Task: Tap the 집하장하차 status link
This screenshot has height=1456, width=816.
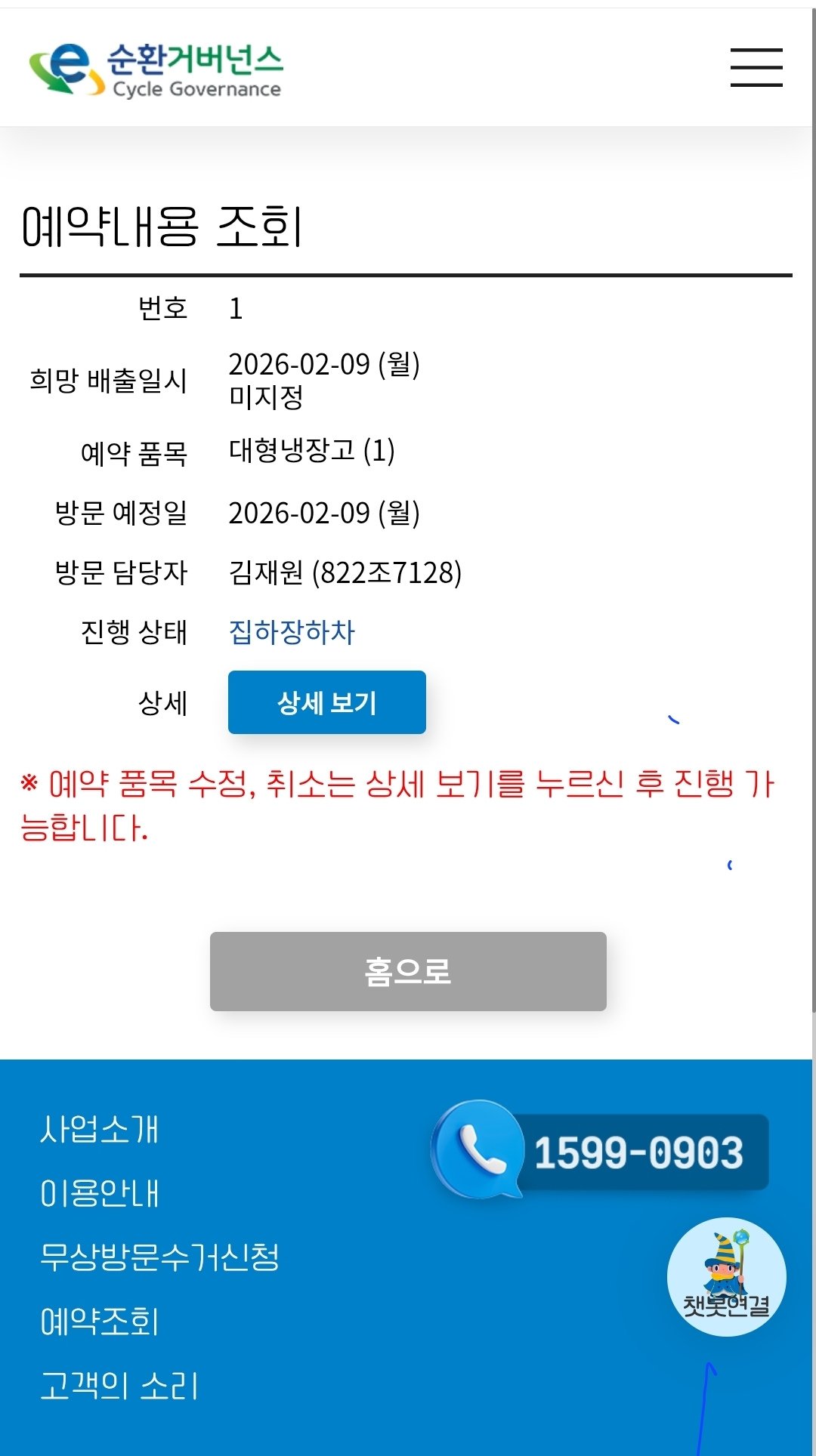Action: pyautogui.click(x=292, y=632)
